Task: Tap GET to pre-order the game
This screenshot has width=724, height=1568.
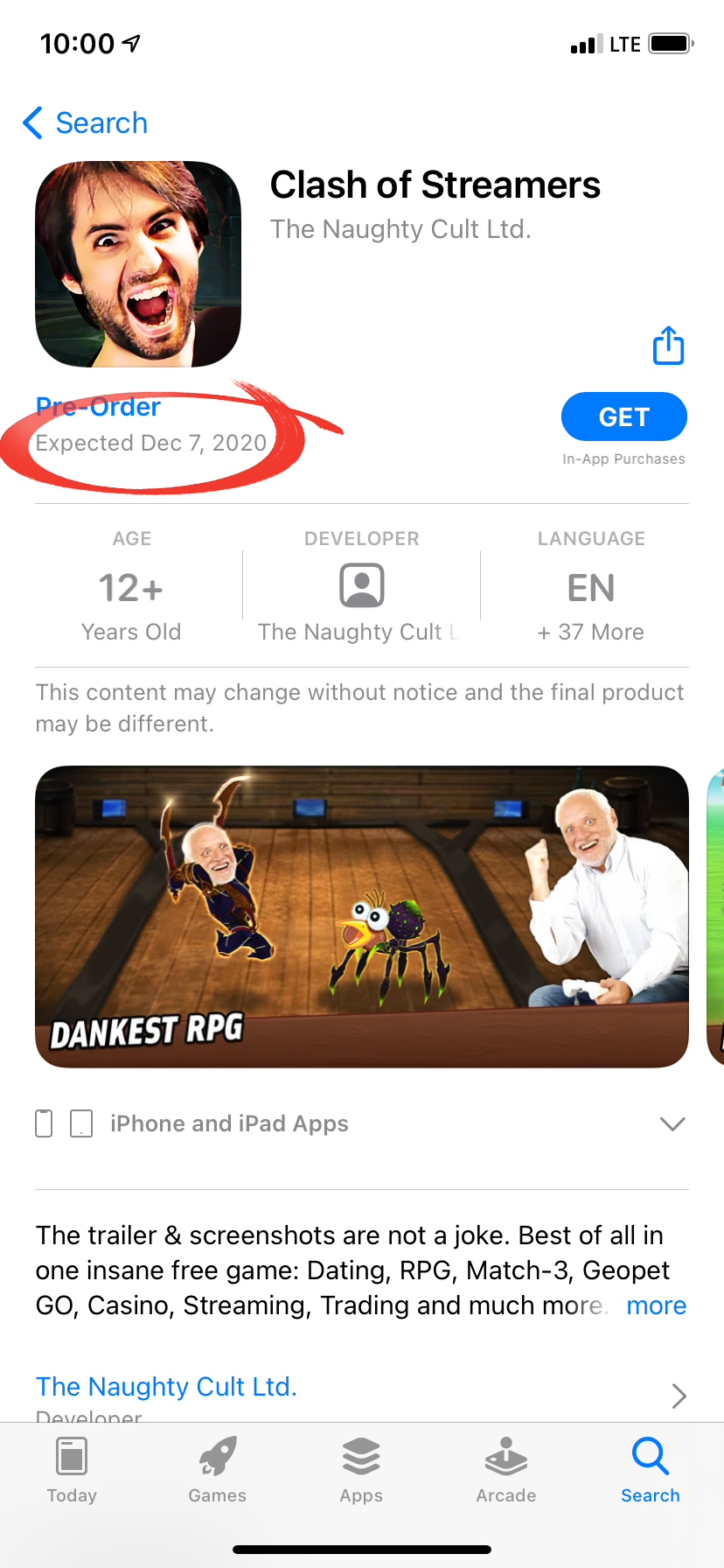Action: [624, 416]
